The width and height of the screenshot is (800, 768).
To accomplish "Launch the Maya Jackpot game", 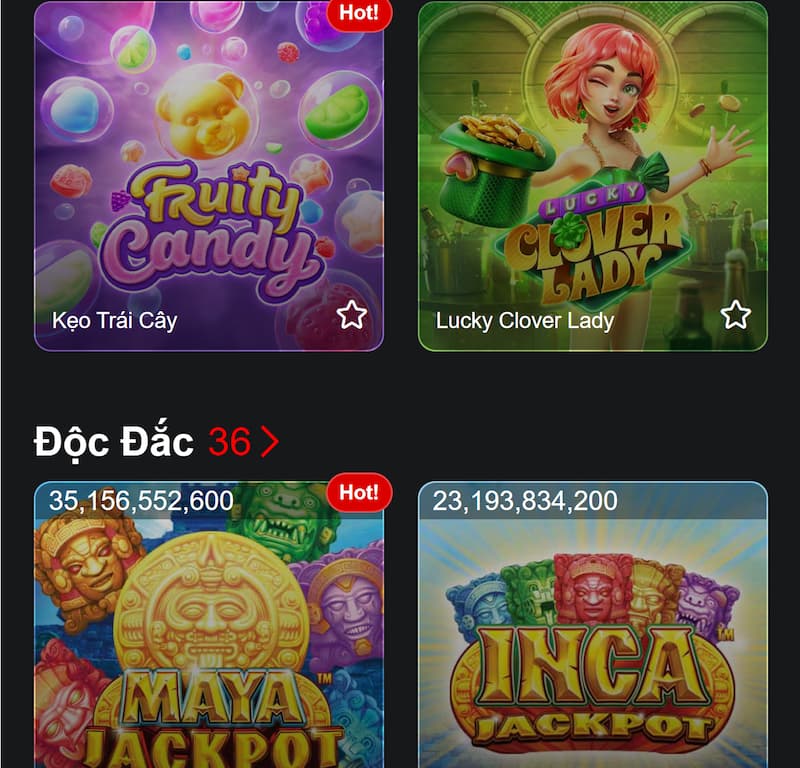I will point(208,640).
